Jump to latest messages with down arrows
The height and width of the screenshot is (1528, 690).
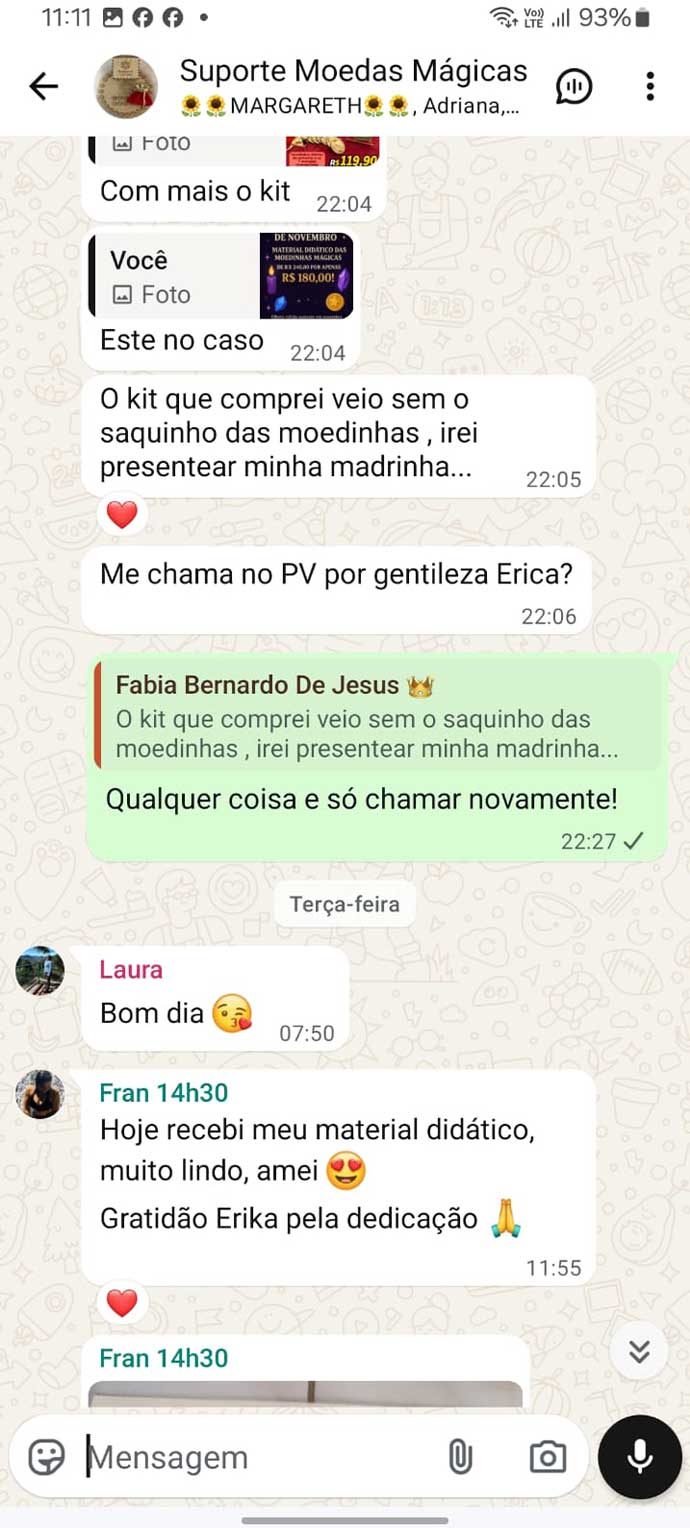(640, 1352)
